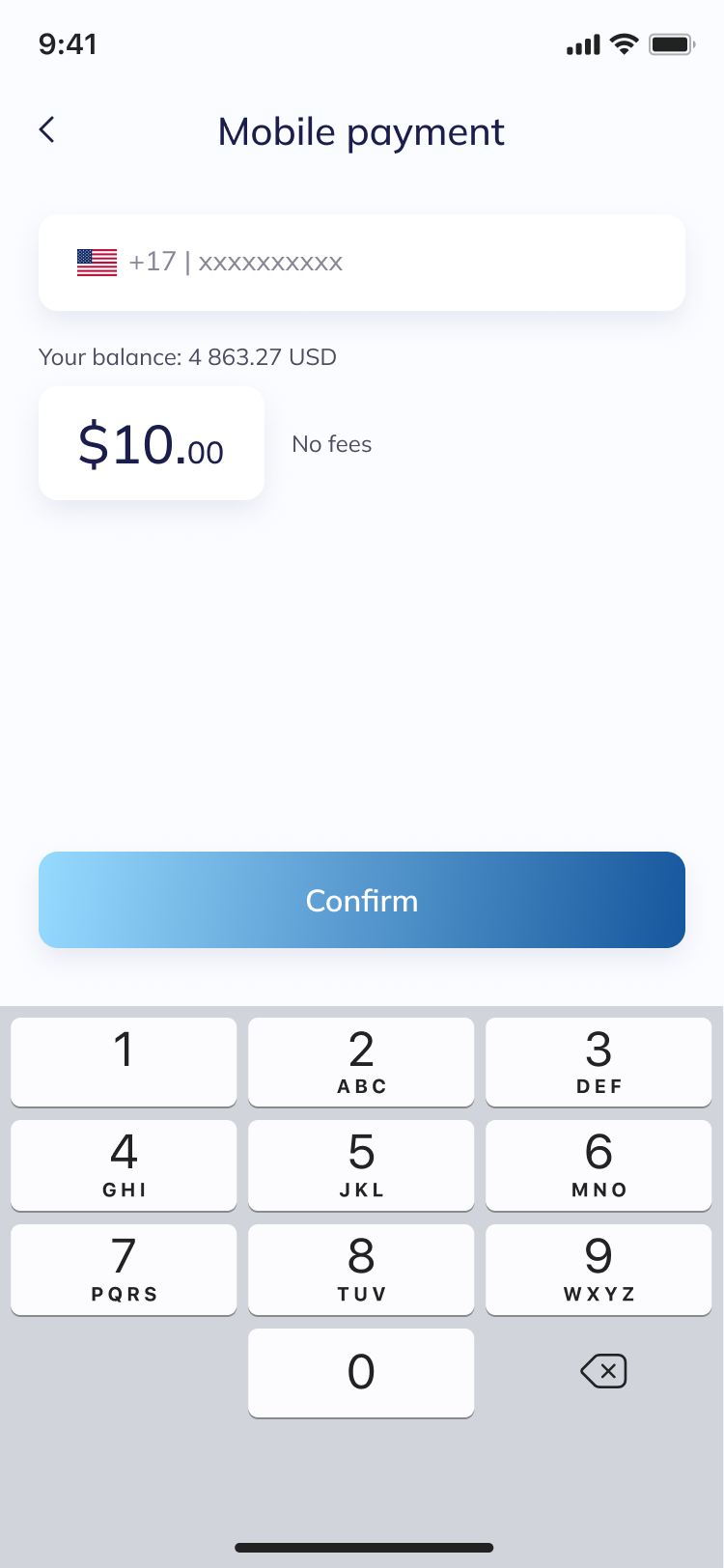Tap the backspace key on the keypad
The height and width of the screenshot is (1568, 724).
(602, 1371)
